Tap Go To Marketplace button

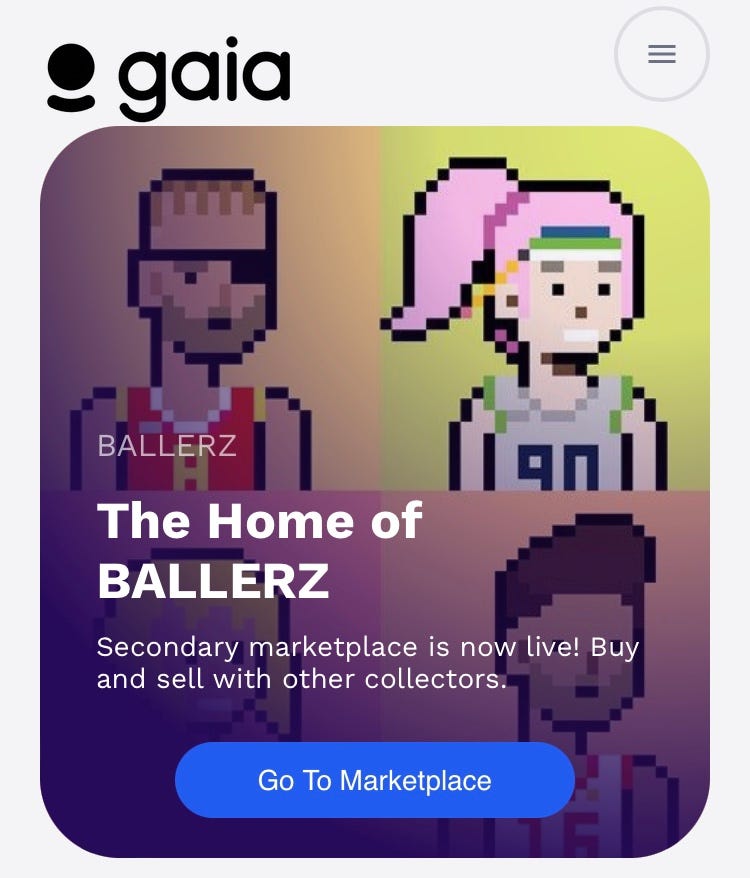(x=374, y=780)
